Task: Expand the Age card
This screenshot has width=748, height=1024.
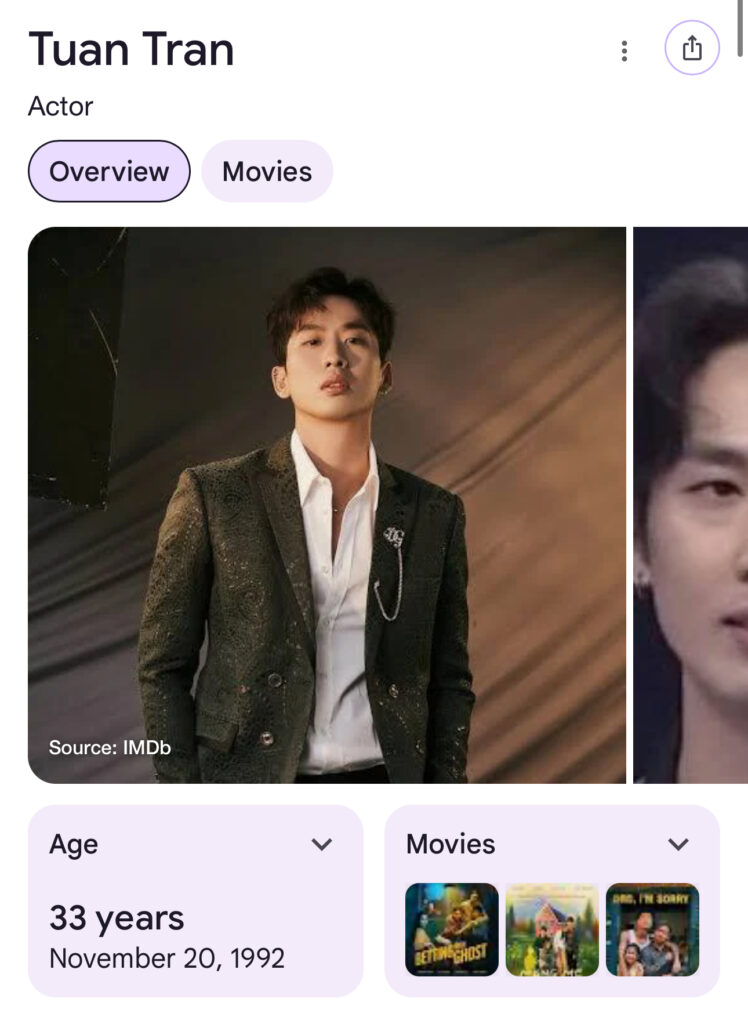Action: click(x=321, y=845)
